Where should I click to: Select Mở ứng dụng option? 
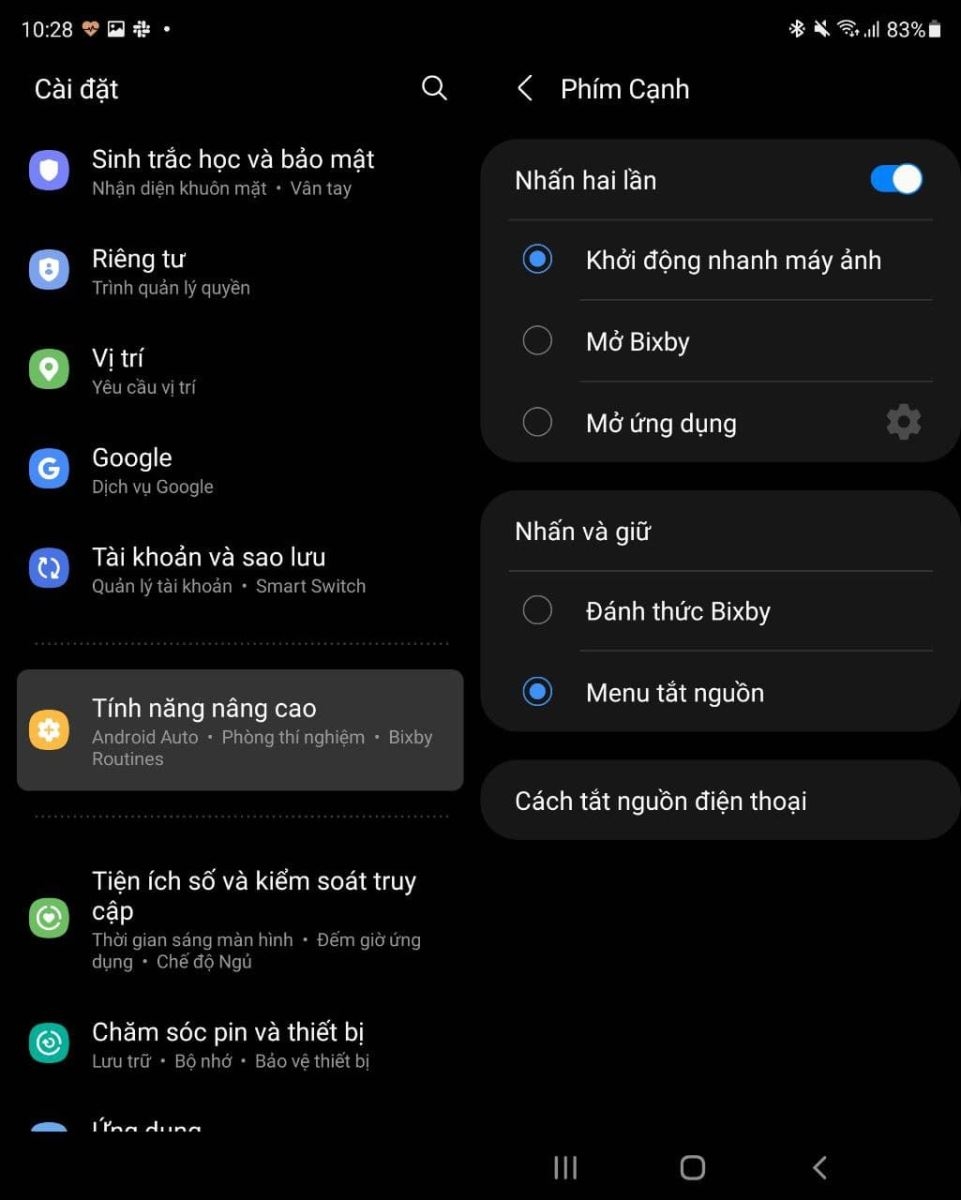[x=537, y=422]
